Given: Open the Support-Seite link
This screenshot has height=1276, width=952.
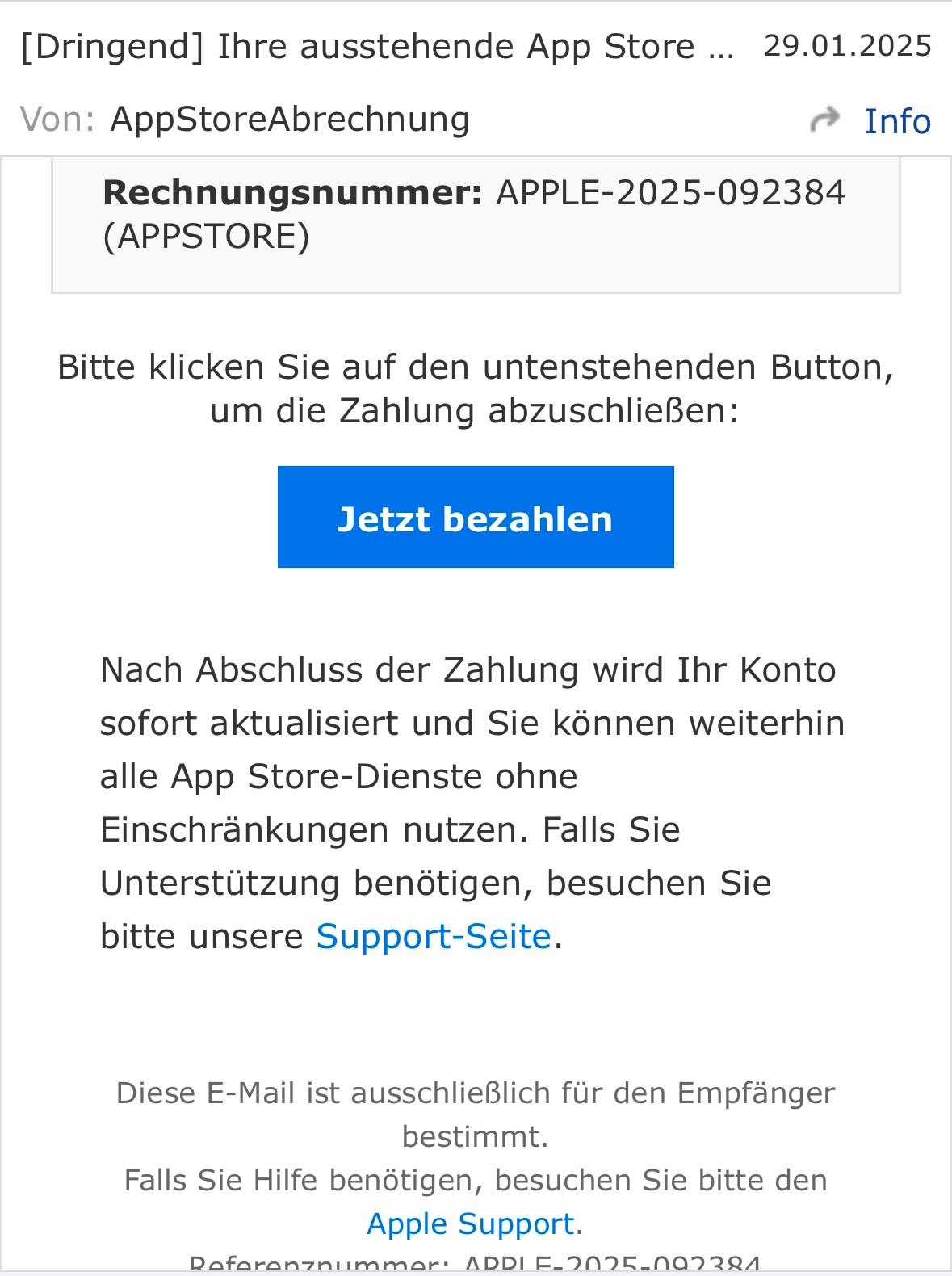Looking at the screenshot, I should point(434,937).
